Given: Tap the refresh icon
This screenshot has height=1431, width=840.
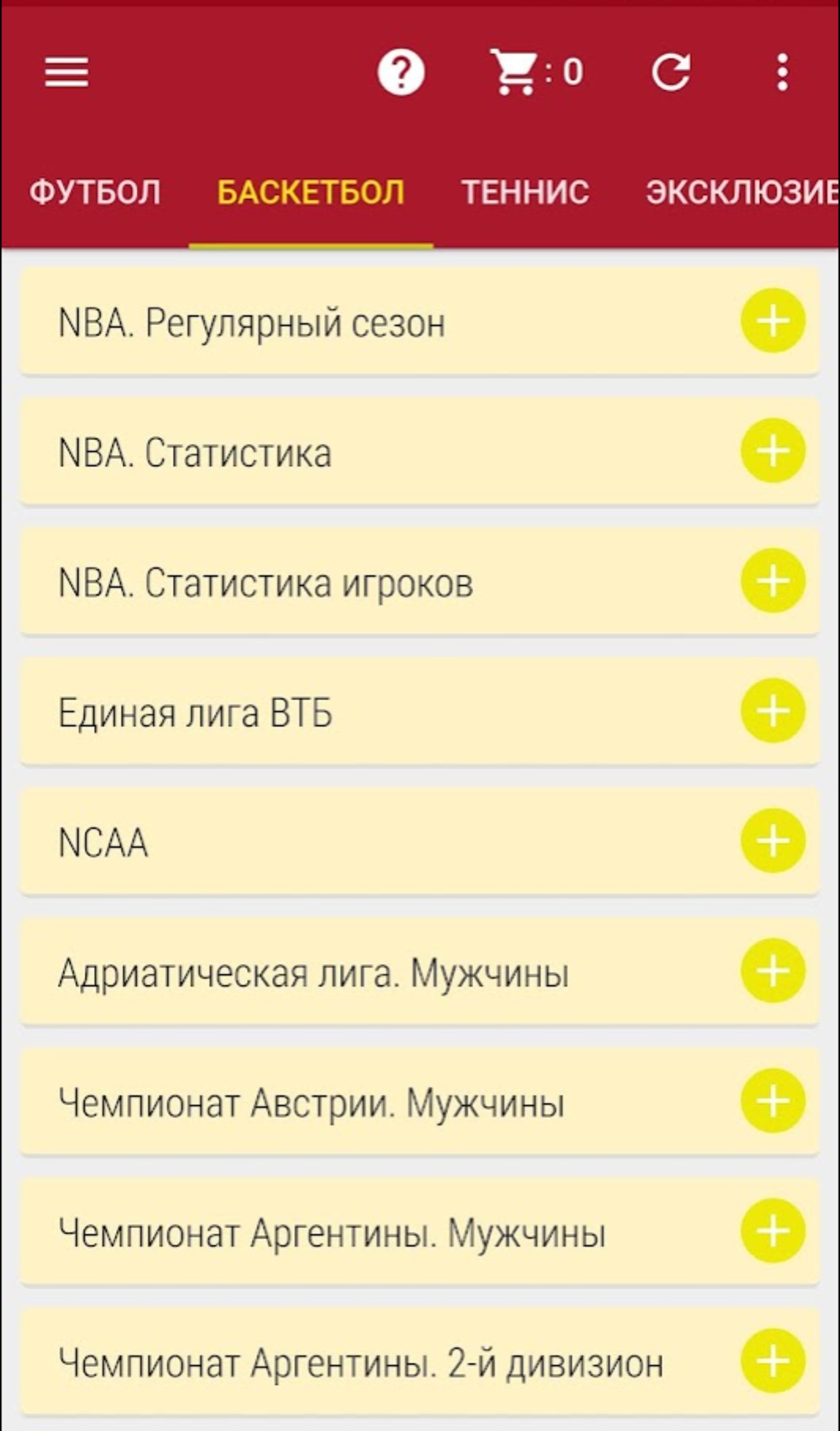Looking at the screenshot, I should coord(671,72).
